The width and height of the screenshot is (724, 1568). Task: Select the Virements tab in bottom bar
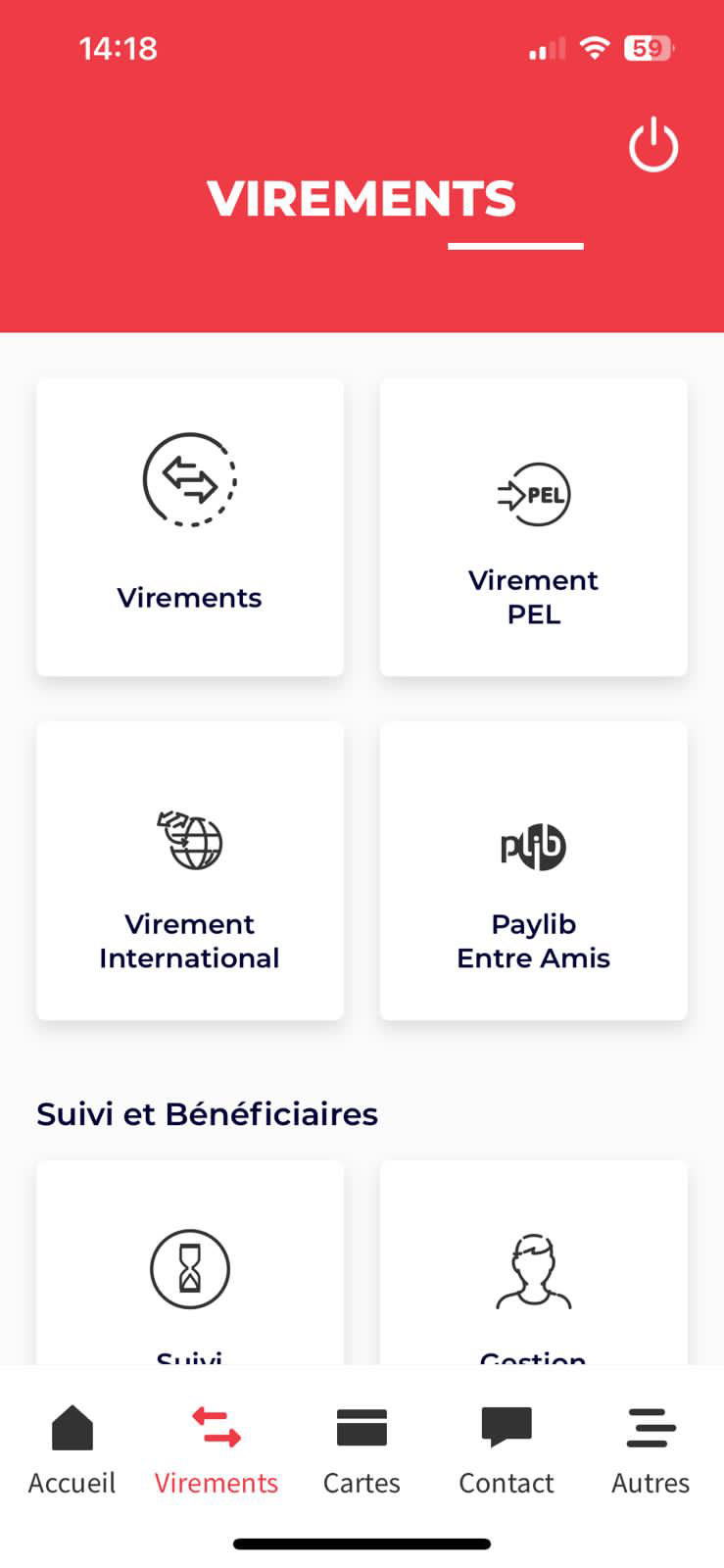(217, 1450)
